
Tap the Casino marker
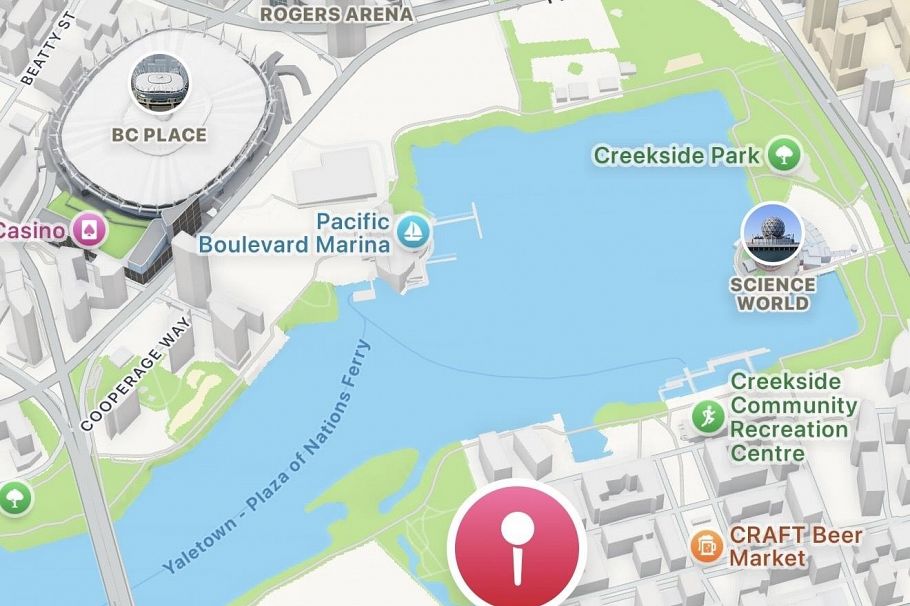pos(87,232)
